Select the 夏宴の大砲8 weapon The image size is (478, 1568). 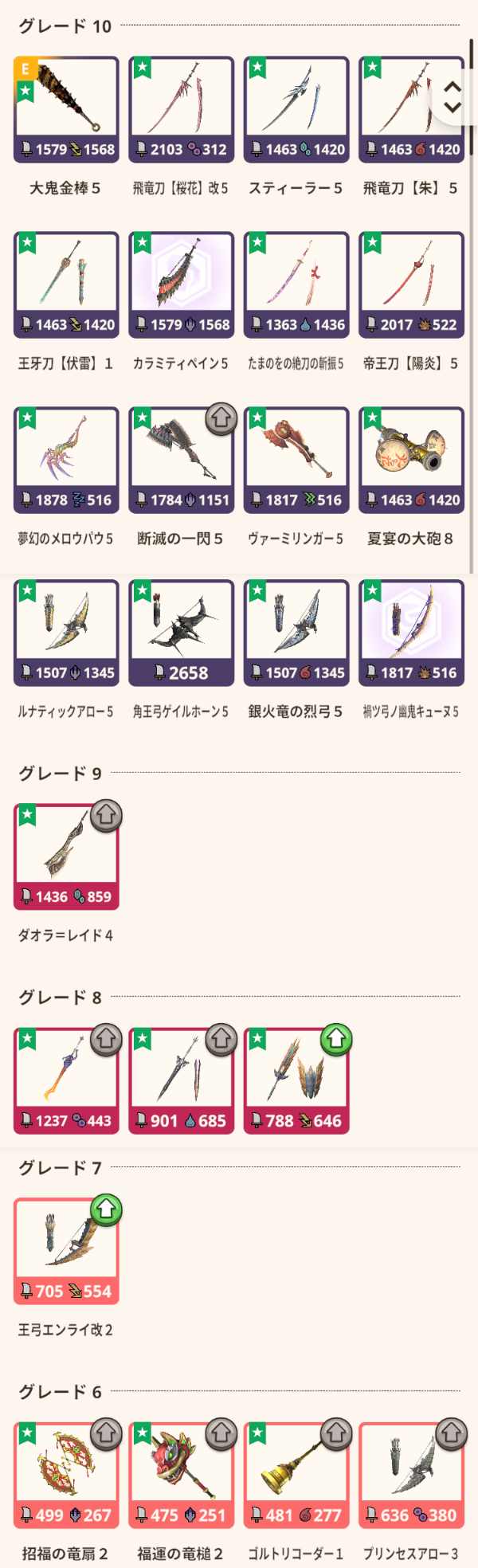[x=411, y=460]
